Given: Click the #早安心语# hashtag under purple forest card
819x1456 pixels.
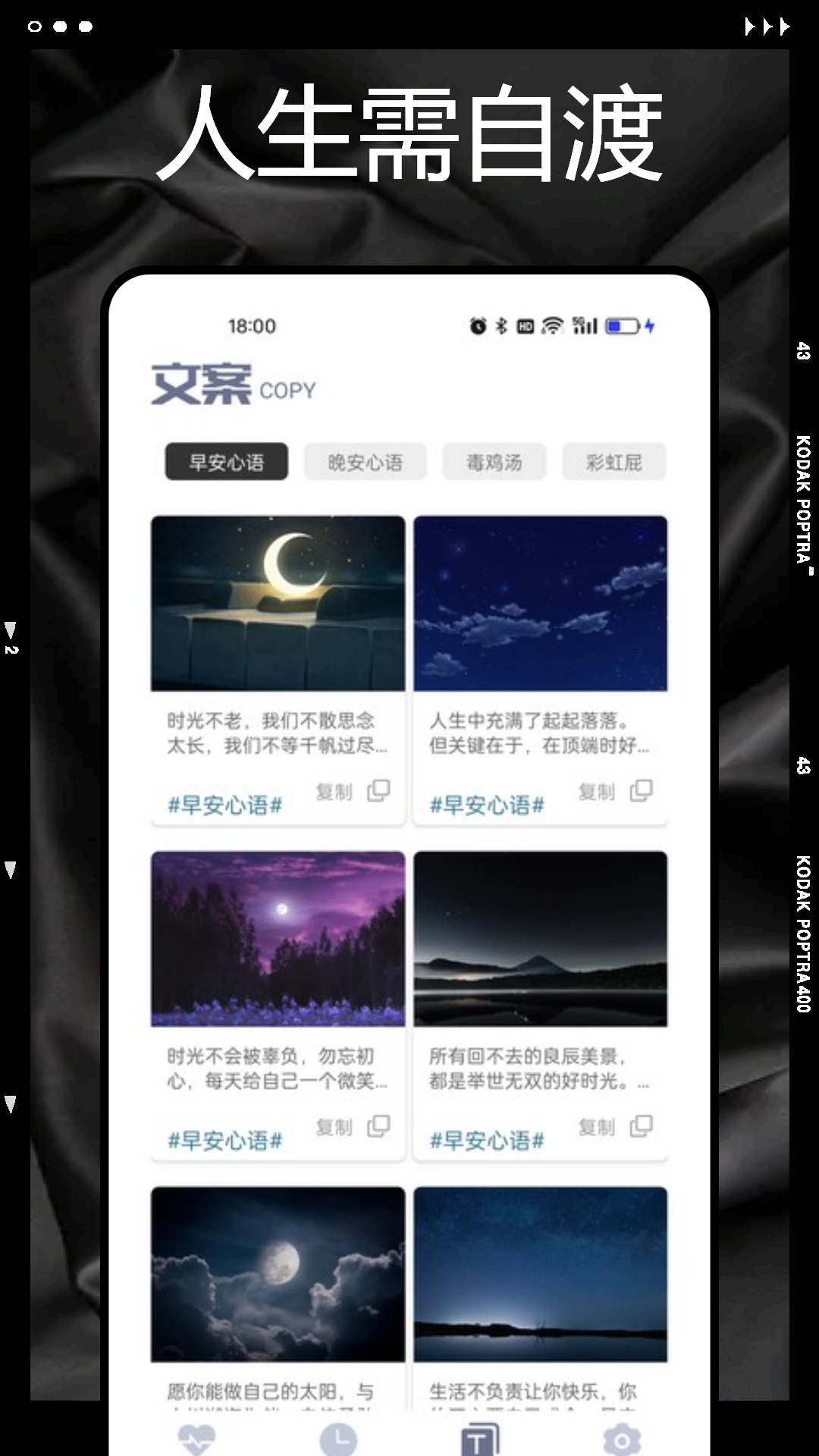Looking at the screenshot, I should coord(224,1141).
